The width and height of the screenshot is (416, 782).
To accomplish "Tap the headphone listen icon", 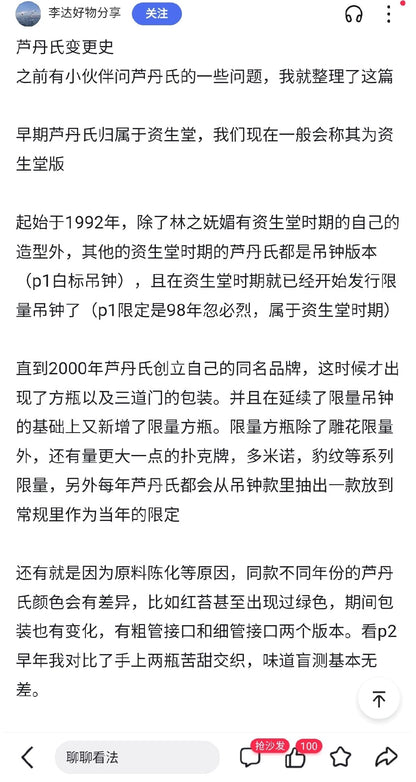I will point(354,14).
